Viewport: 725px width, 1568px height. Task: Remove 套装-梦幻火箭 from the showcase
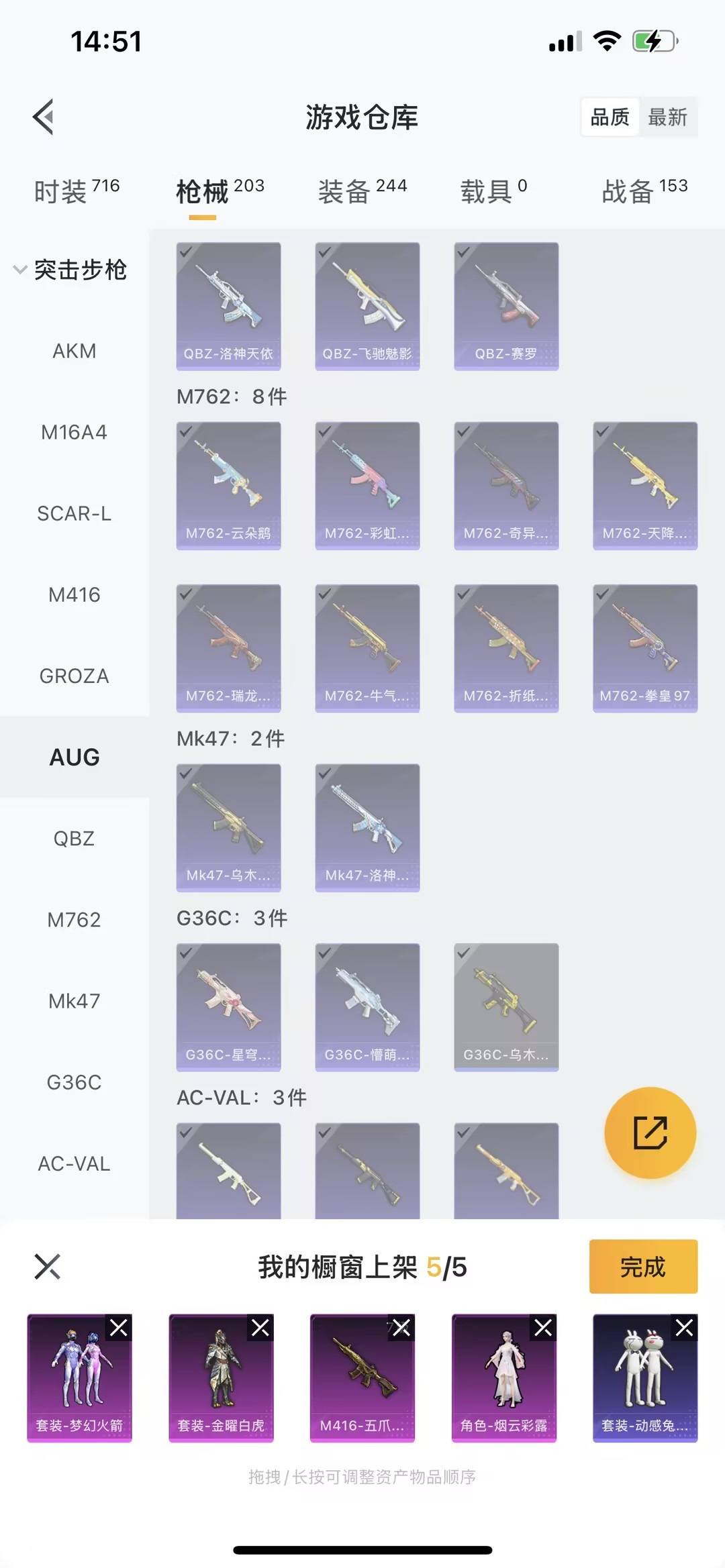[119, 1328]
